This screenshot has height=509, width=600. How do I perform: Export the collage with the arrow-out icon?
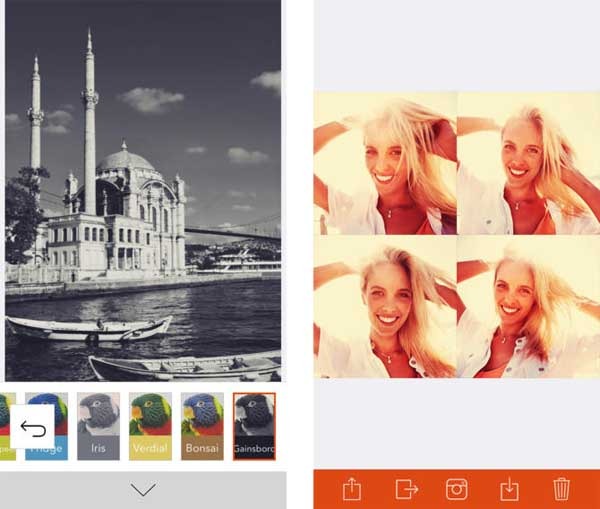click(406, 489)
